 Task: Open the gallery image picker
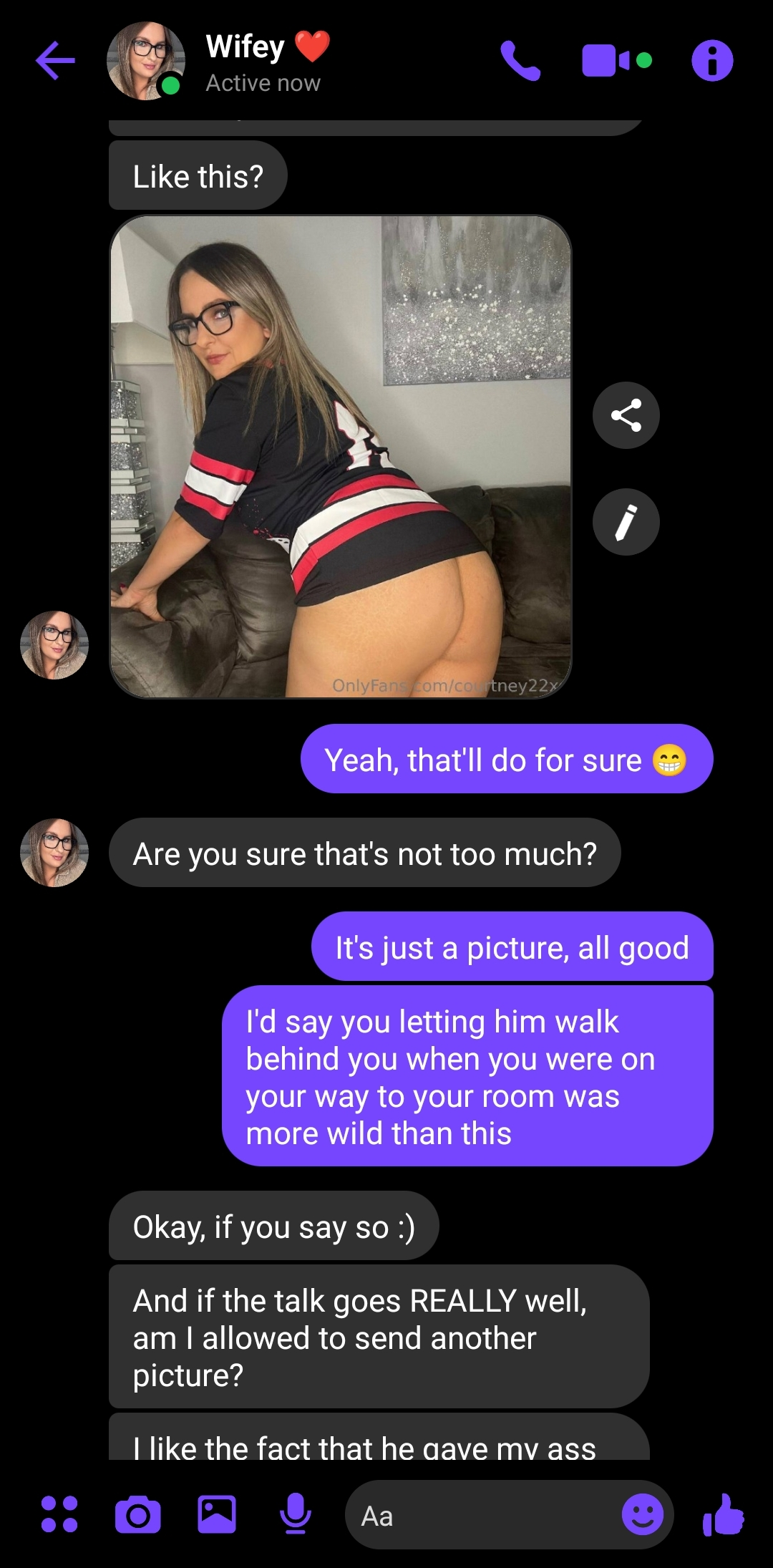(x=217, y=1514)
